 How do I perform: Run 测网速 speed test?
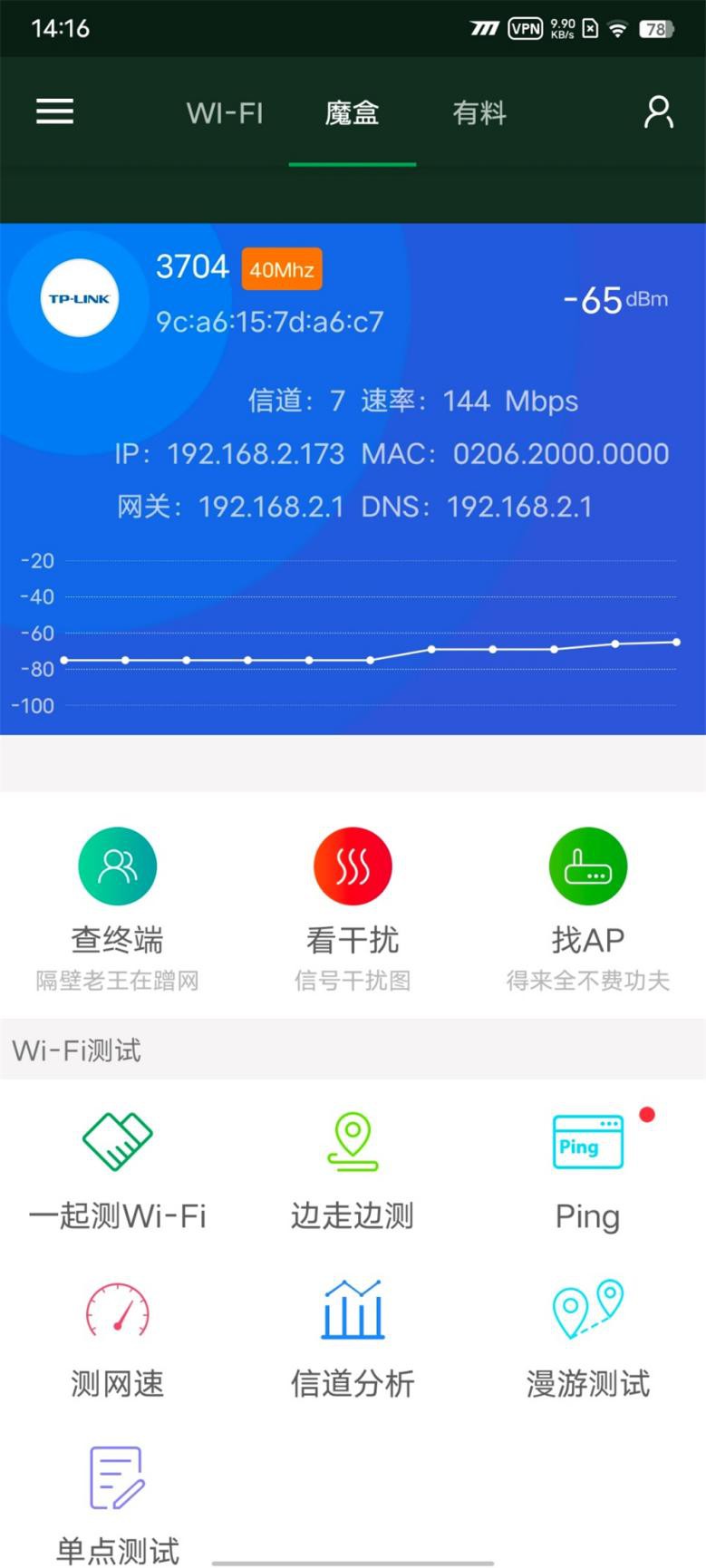(117, 1339)
